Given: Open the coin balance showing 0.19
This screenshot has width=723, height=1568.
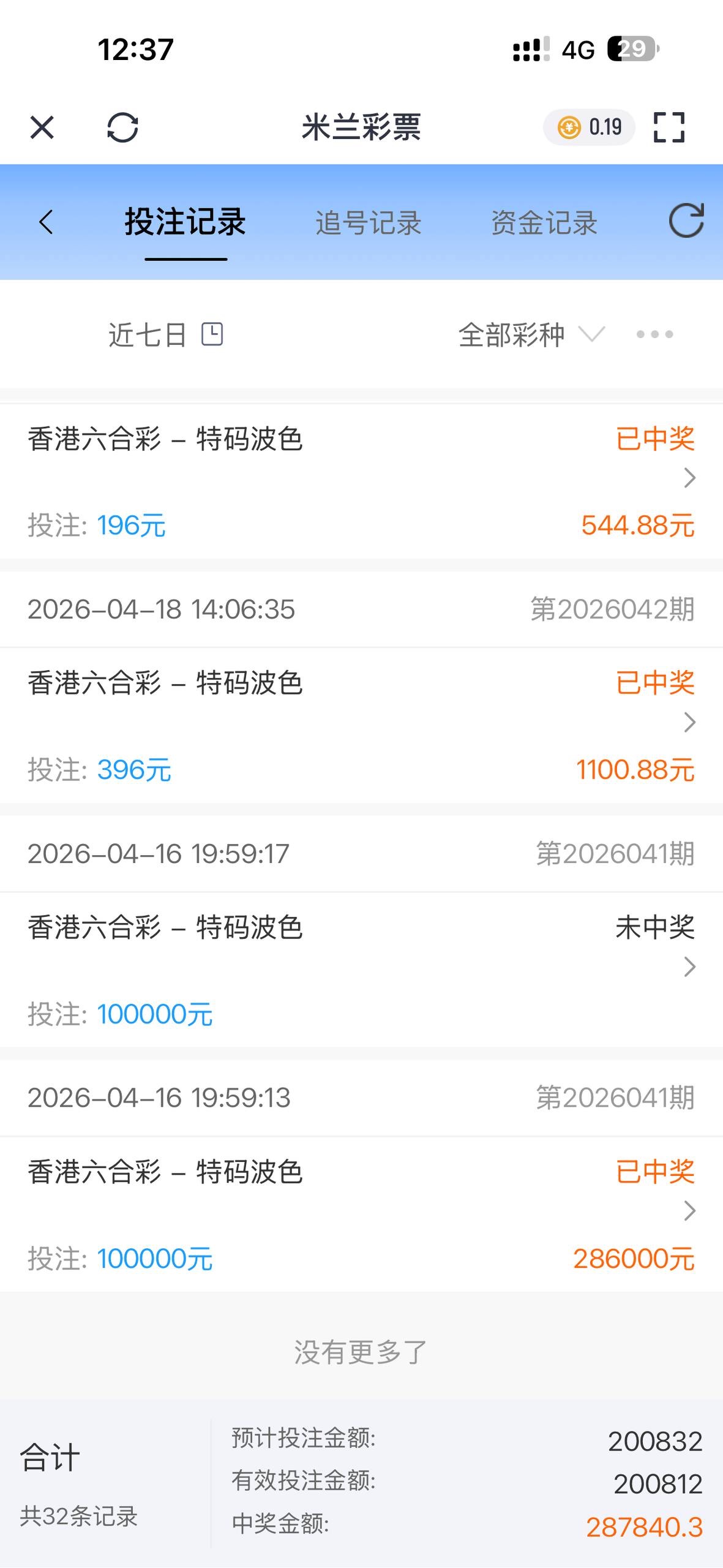Looking at the screenshot, I should point(590,127).
